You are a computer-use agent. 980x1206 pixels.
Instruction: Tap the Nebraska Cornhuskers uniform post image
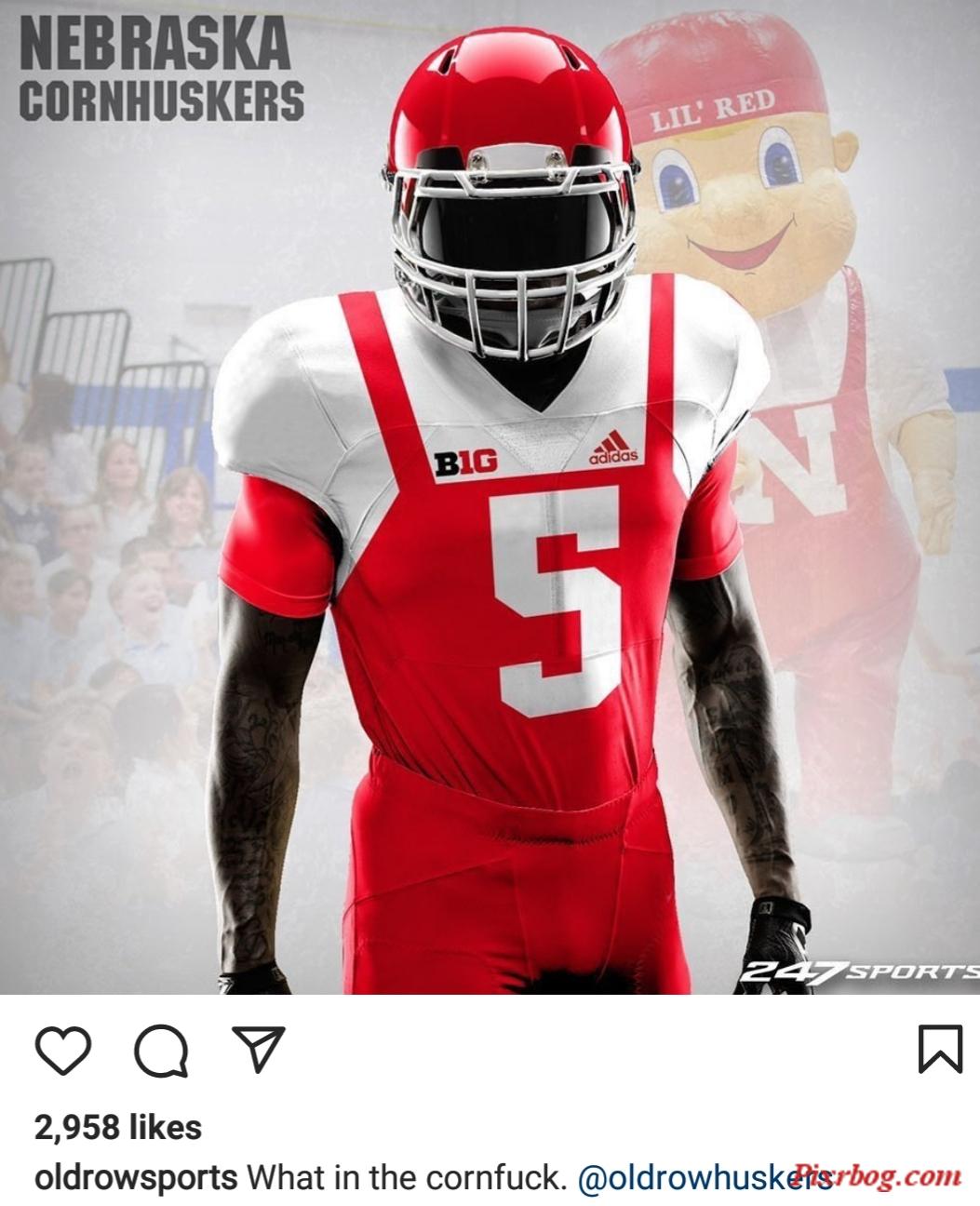pyautogui.click(x=490, y=558)
